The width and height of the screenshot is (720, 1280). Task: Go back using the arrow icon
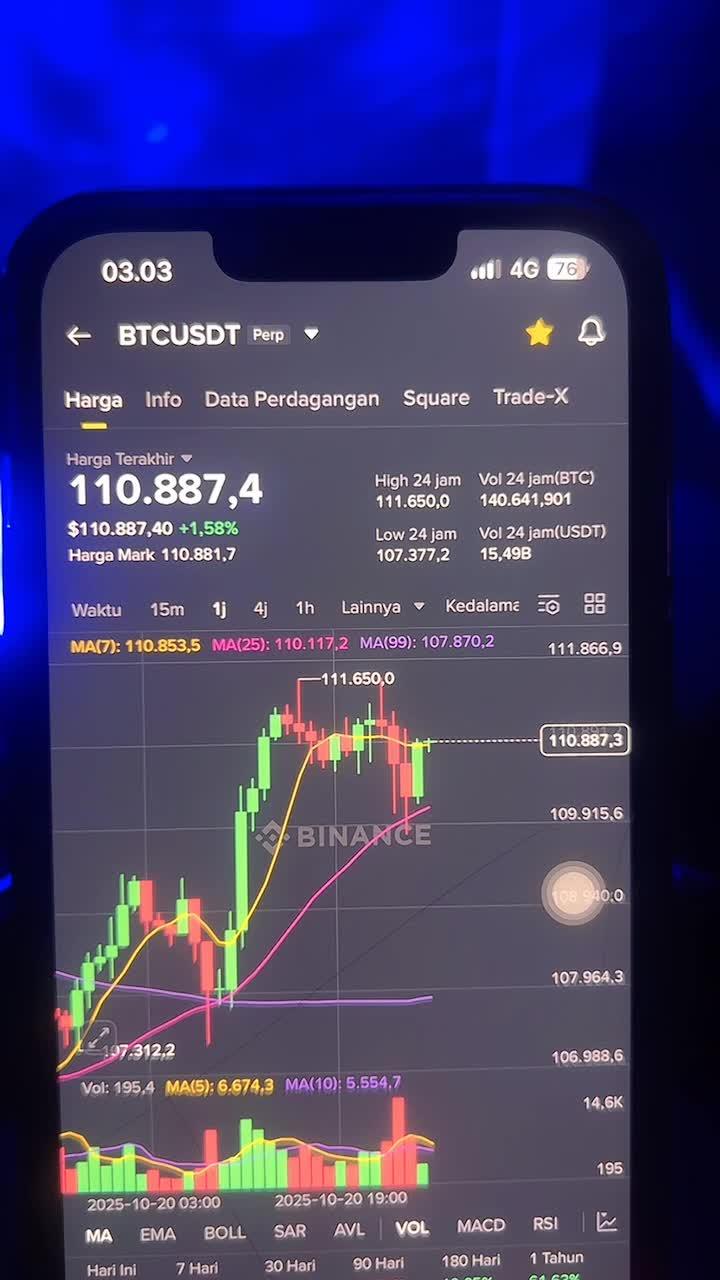[x=79, y=336]
